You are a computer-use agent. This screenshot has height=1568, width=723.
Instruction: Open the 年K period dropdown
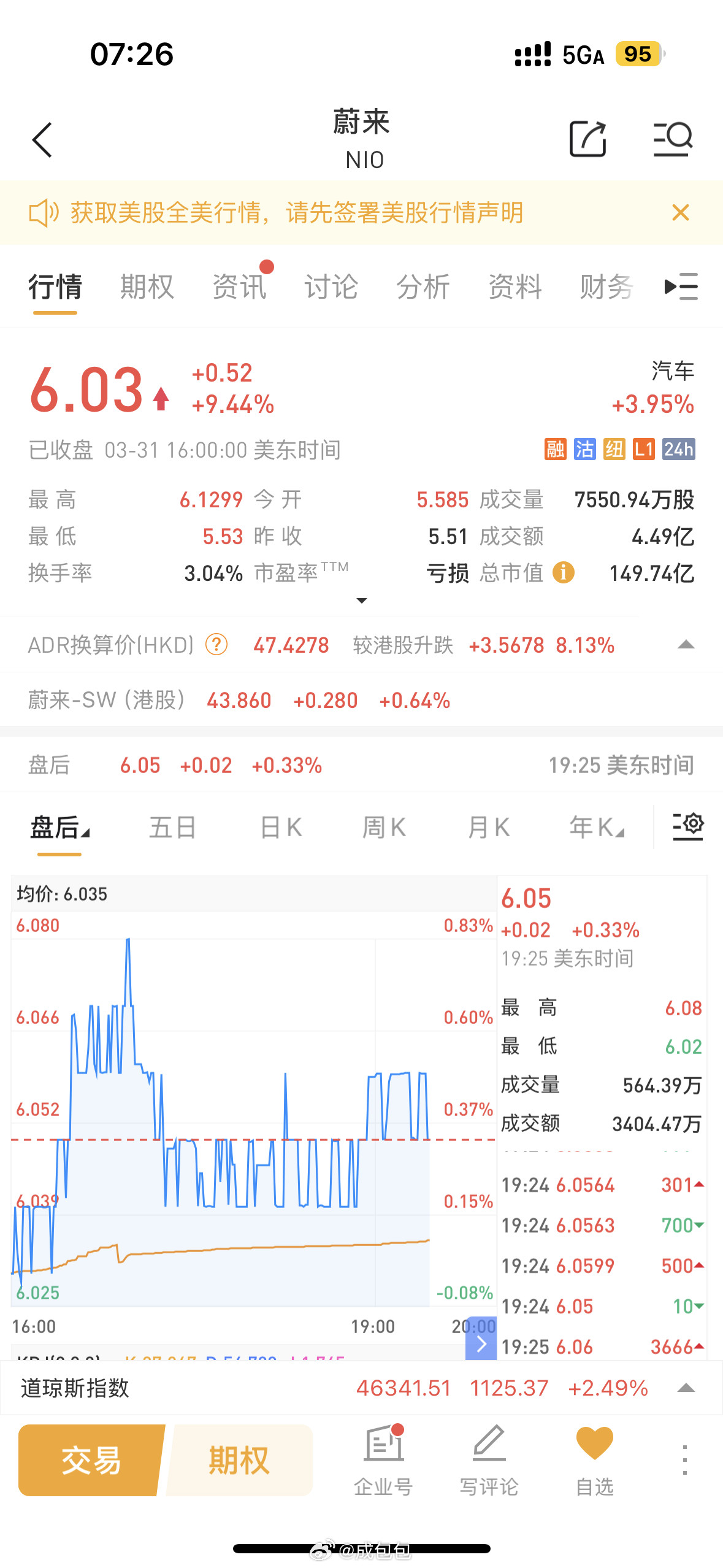(x=594, y=826)
